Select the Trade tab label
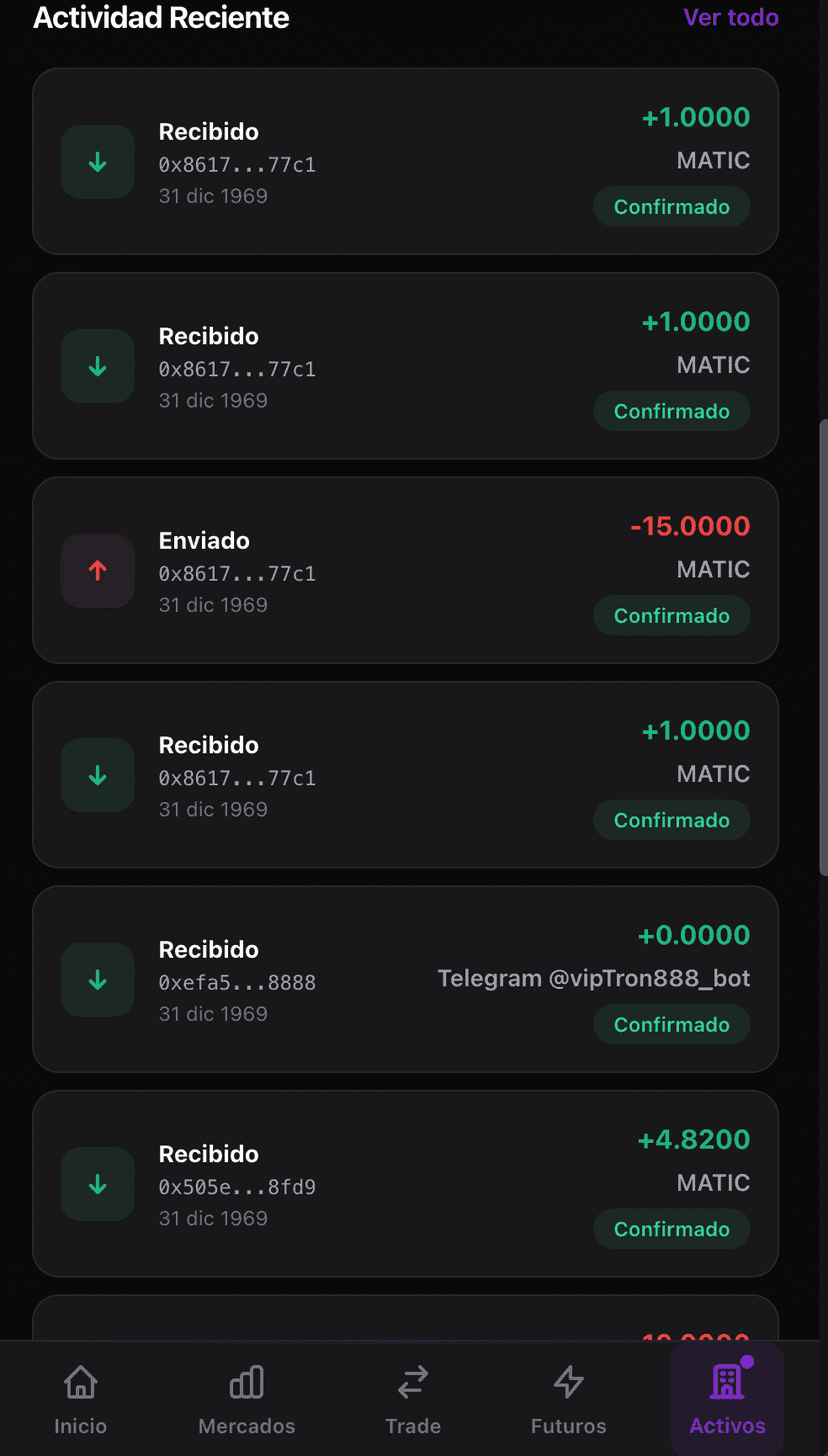The image size is (828, 1456). 412,1426
